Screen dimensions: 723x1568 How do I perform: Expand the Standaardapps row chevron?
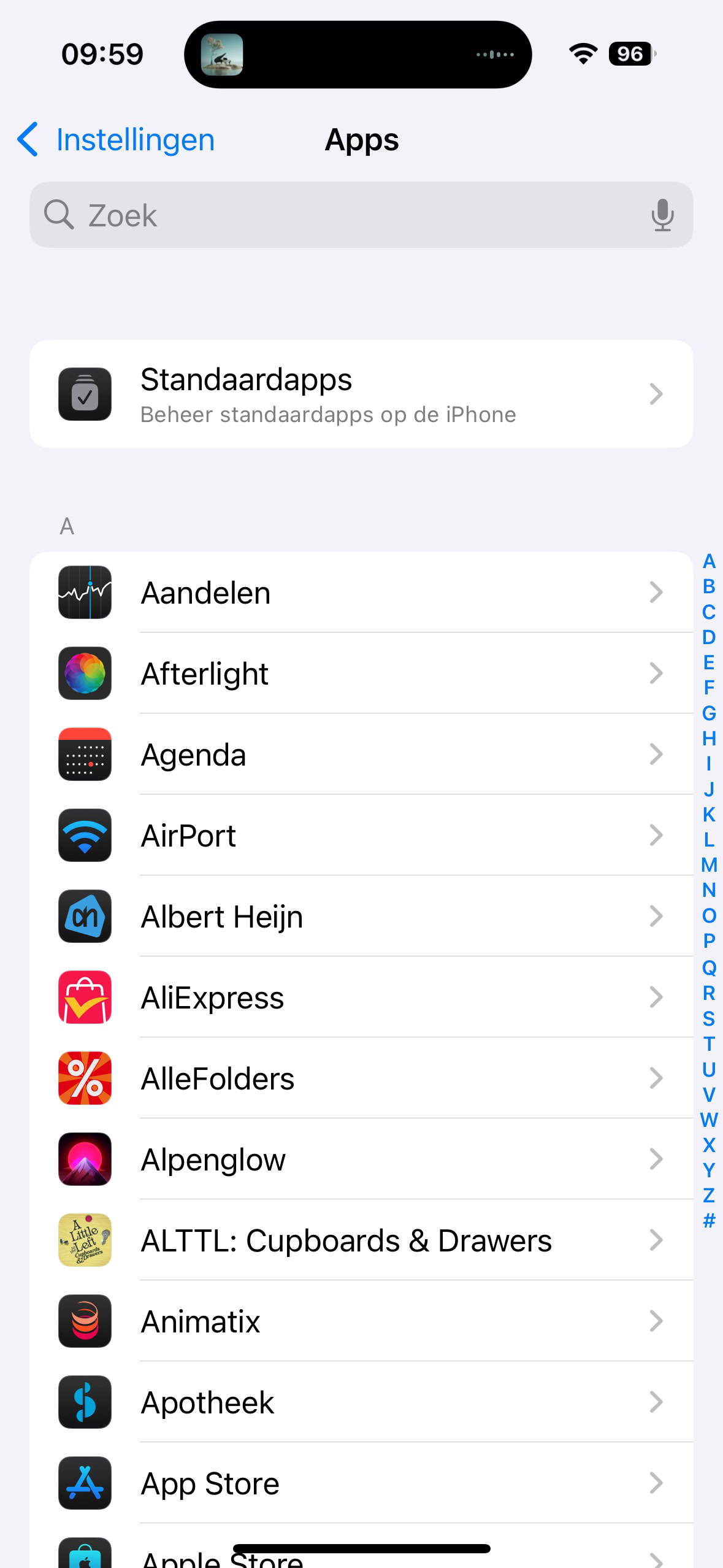(x=656, y=394)
